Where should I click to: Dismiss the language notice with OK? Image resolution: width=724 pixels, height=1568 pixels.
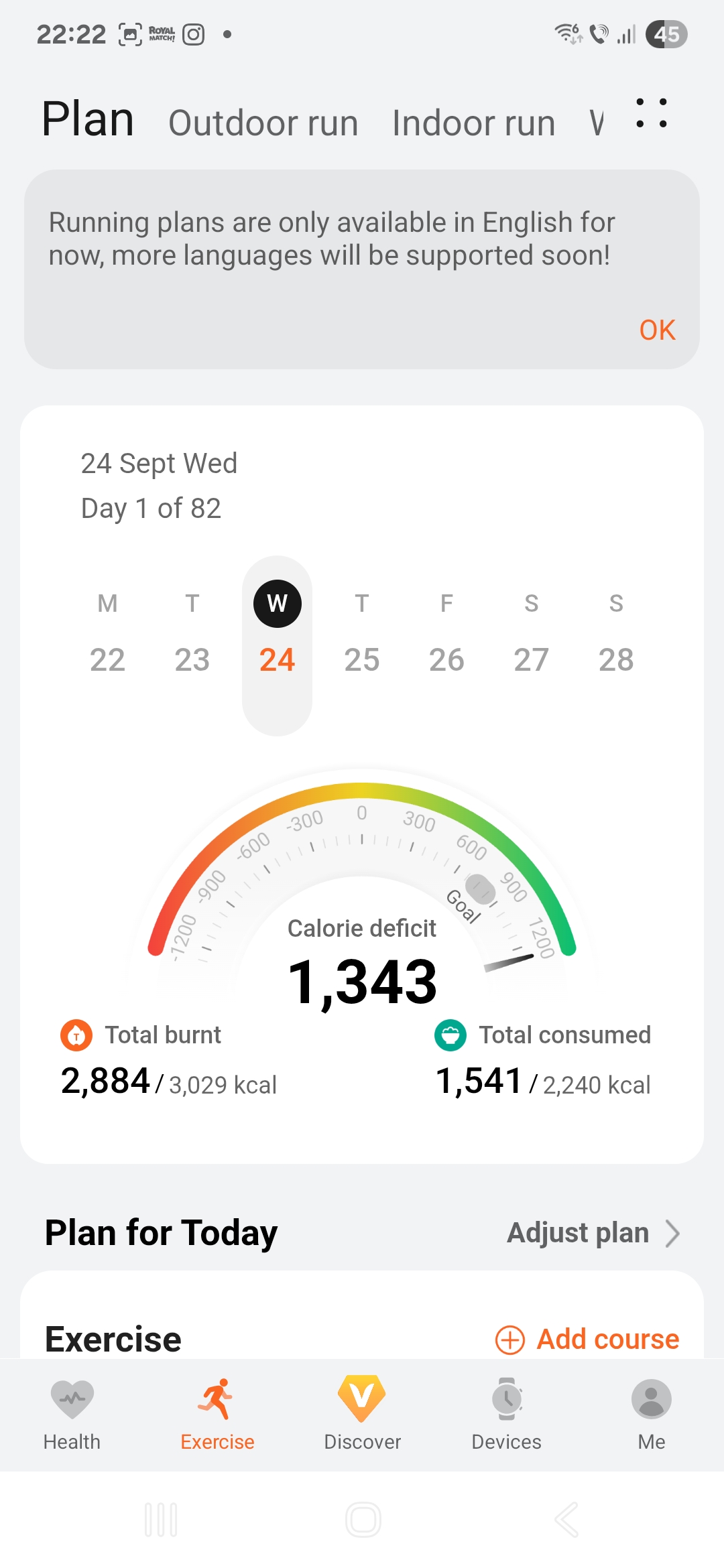[657, 330]
